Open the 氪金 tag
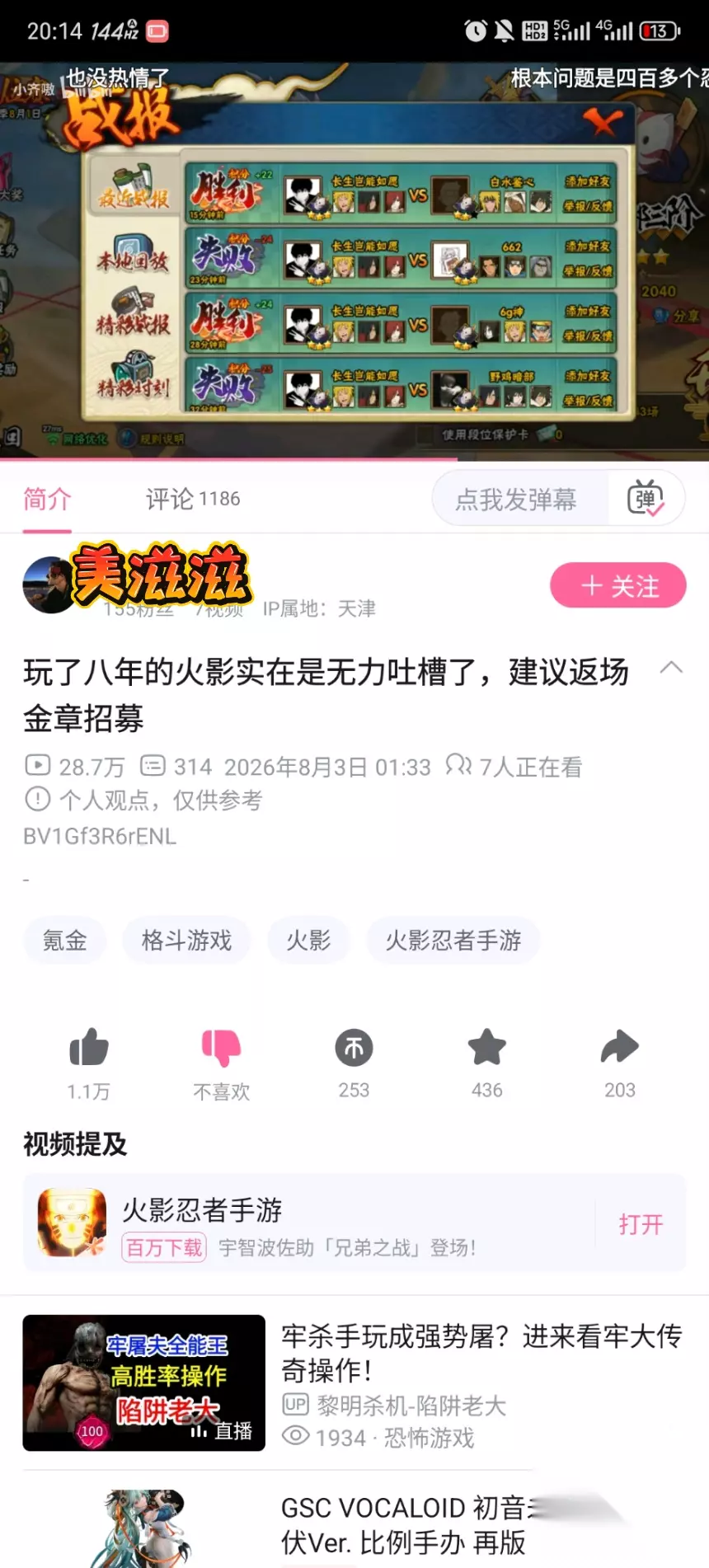This screenshot has width=709, height=1568. coord(65,941)
